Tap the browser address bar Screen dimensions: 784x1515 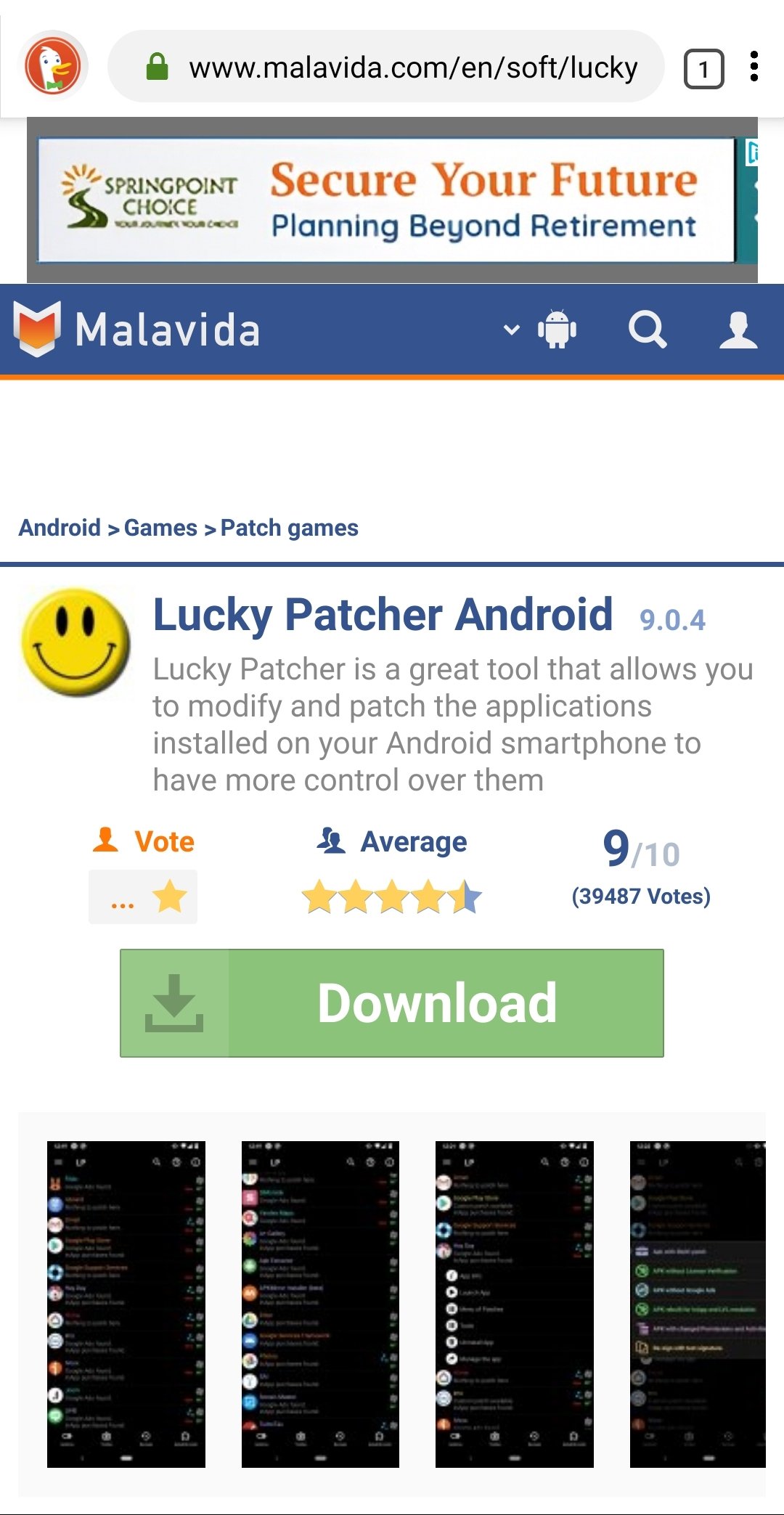point(386,67)
